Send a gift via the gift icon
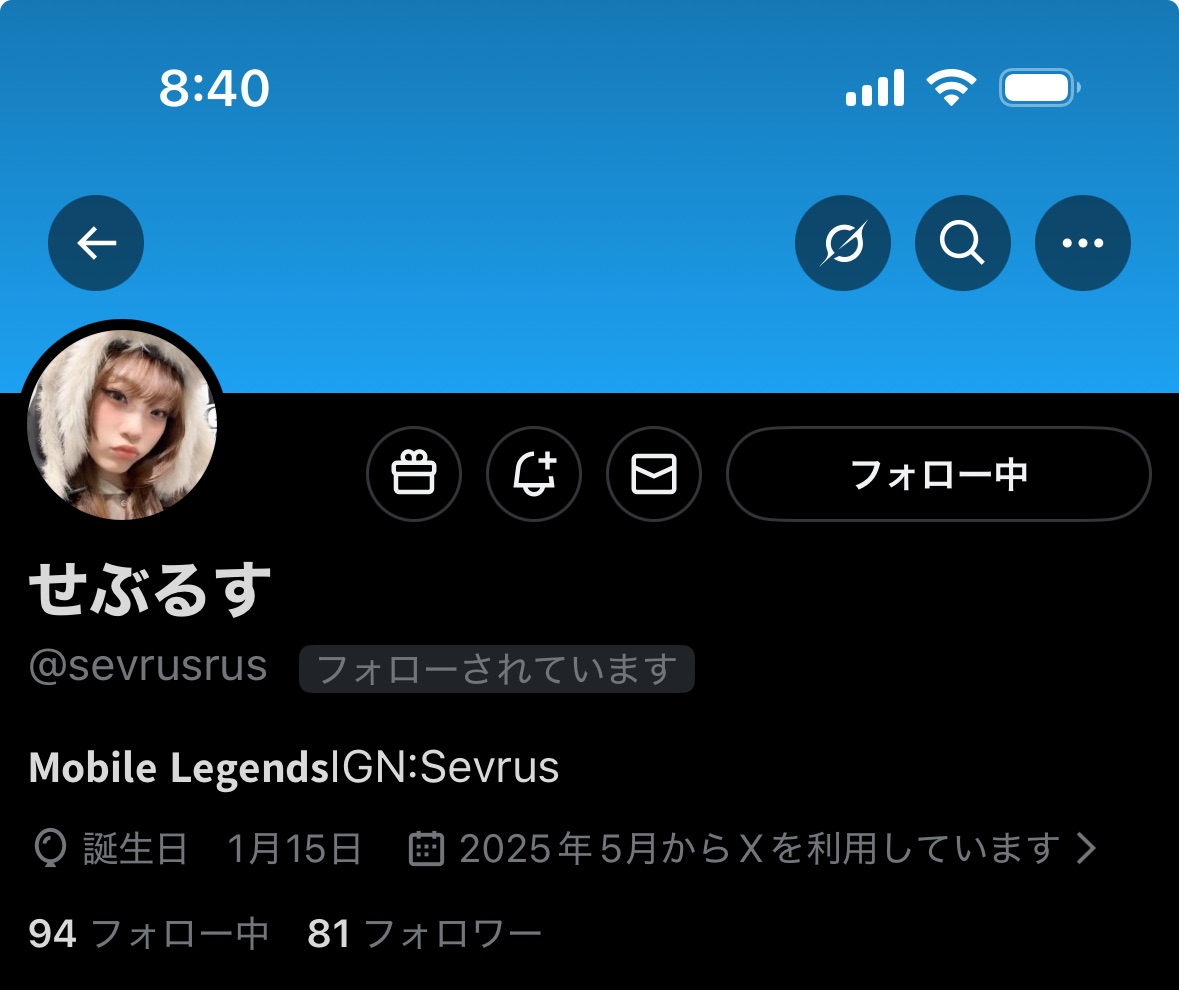Screen dimensions: 1179x990 (x=414, y=474)
